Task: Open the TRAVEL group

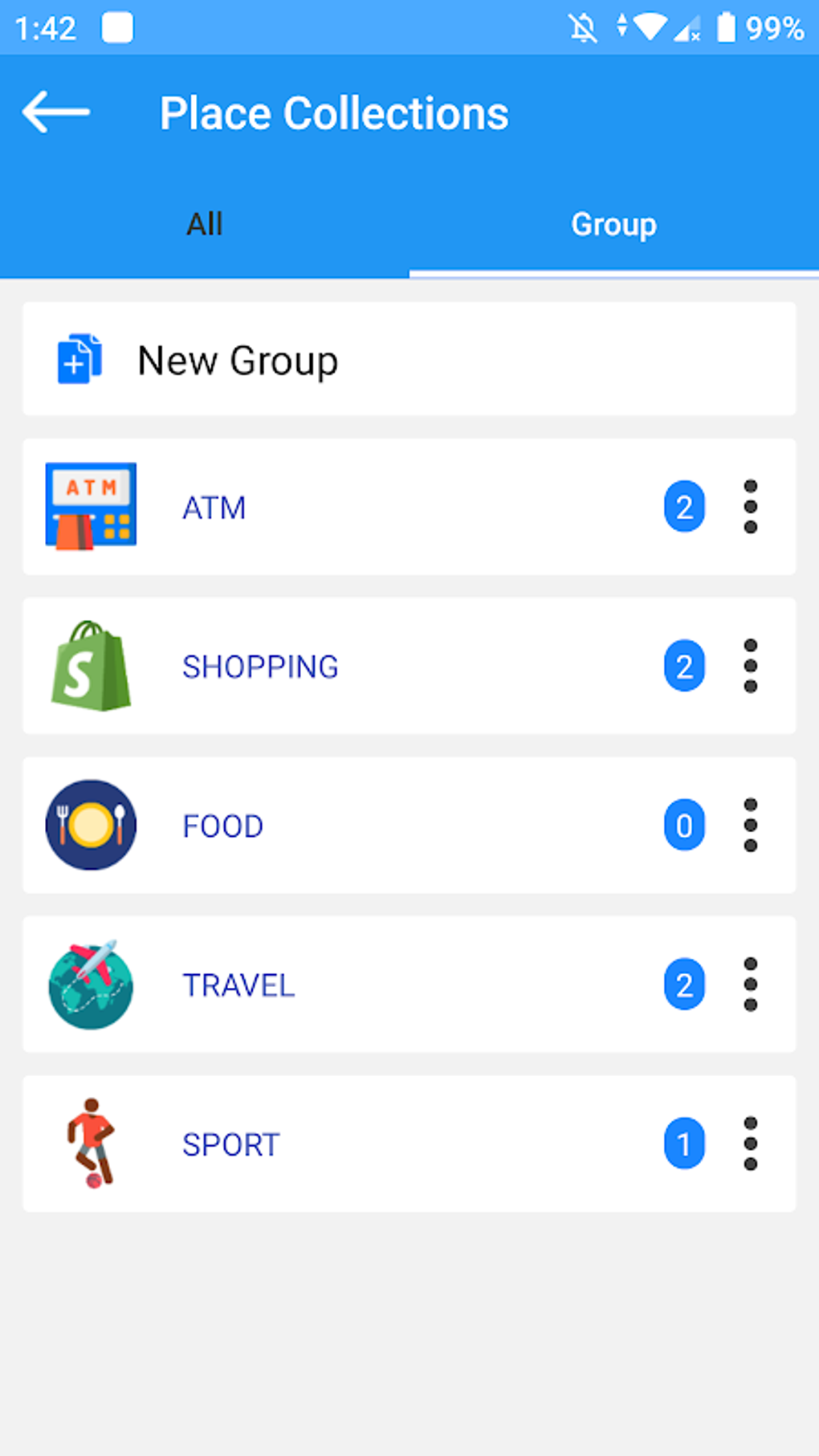Action: point(238,985)
